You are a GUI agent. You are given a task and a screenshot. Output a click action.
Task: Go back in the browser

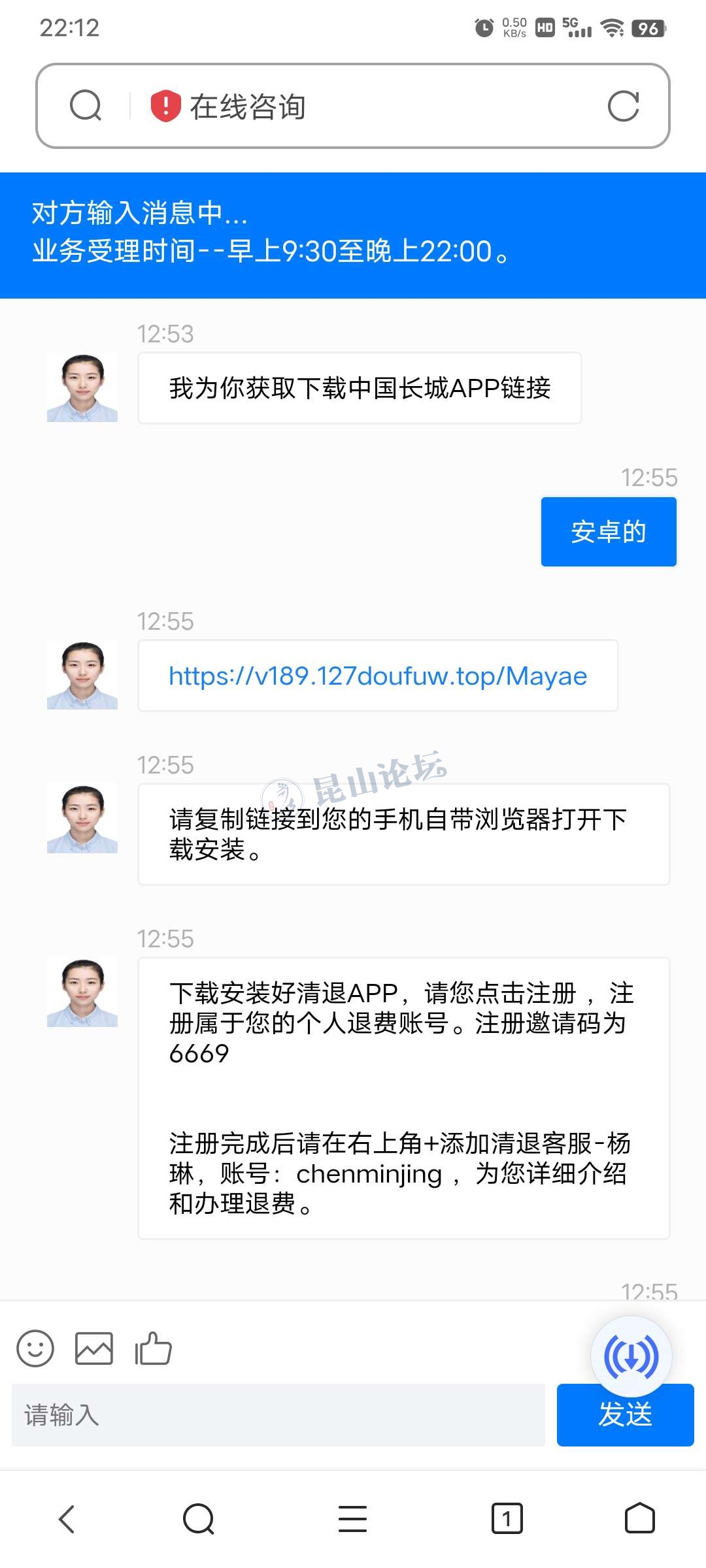(x=67, y=1518)
